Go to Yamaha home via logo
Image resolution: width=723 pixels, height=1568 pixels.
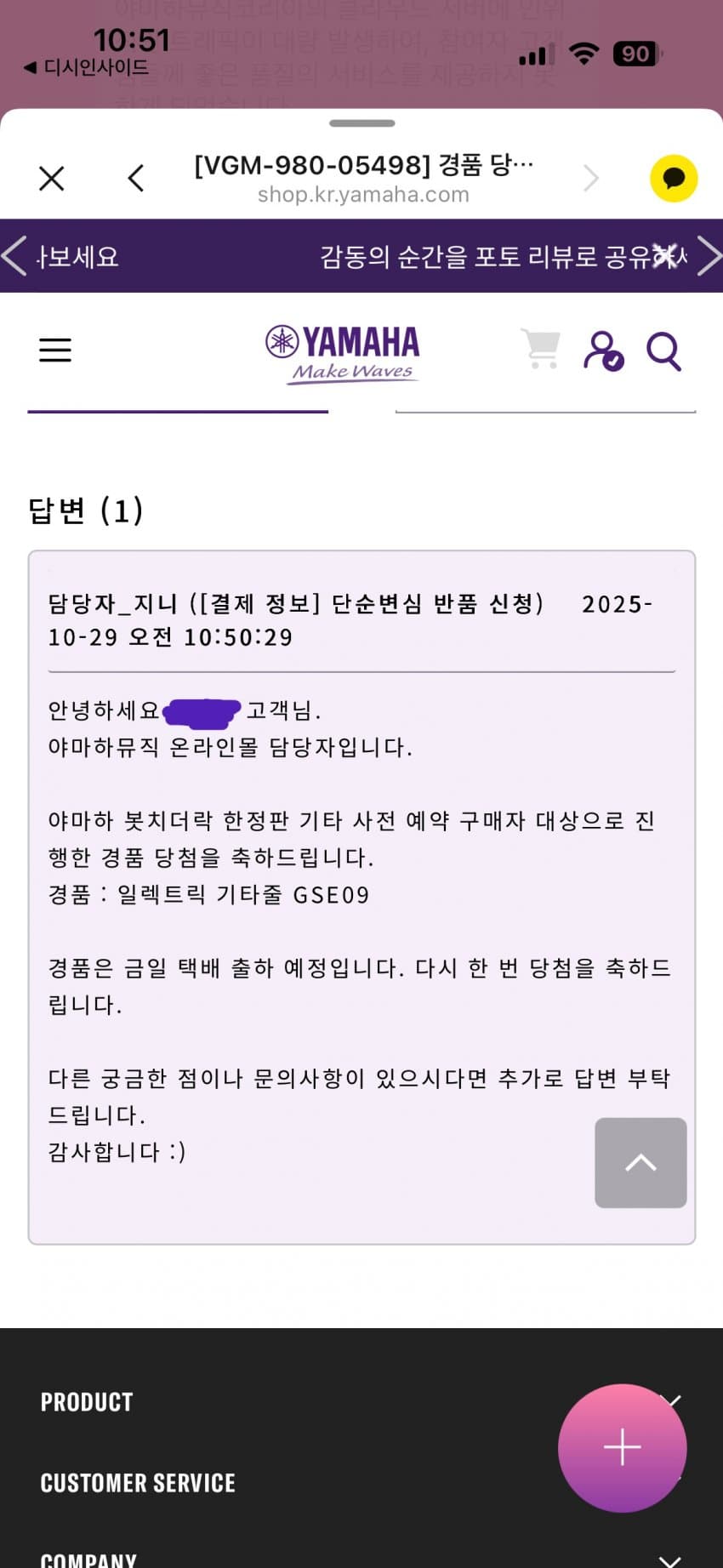click(343, 353)
